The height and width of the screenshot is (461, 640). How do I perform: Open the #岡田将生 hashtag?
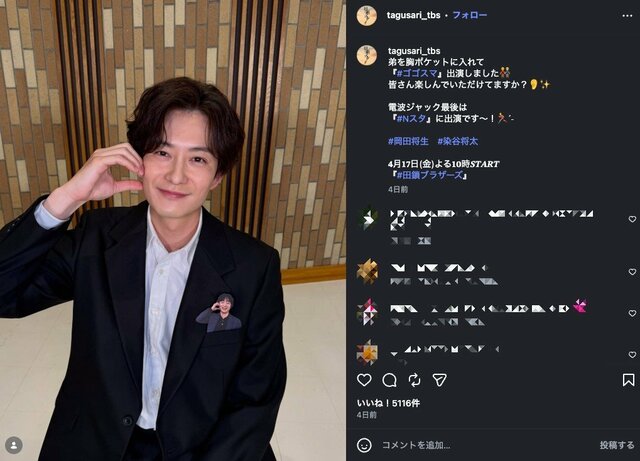point(407,141)
